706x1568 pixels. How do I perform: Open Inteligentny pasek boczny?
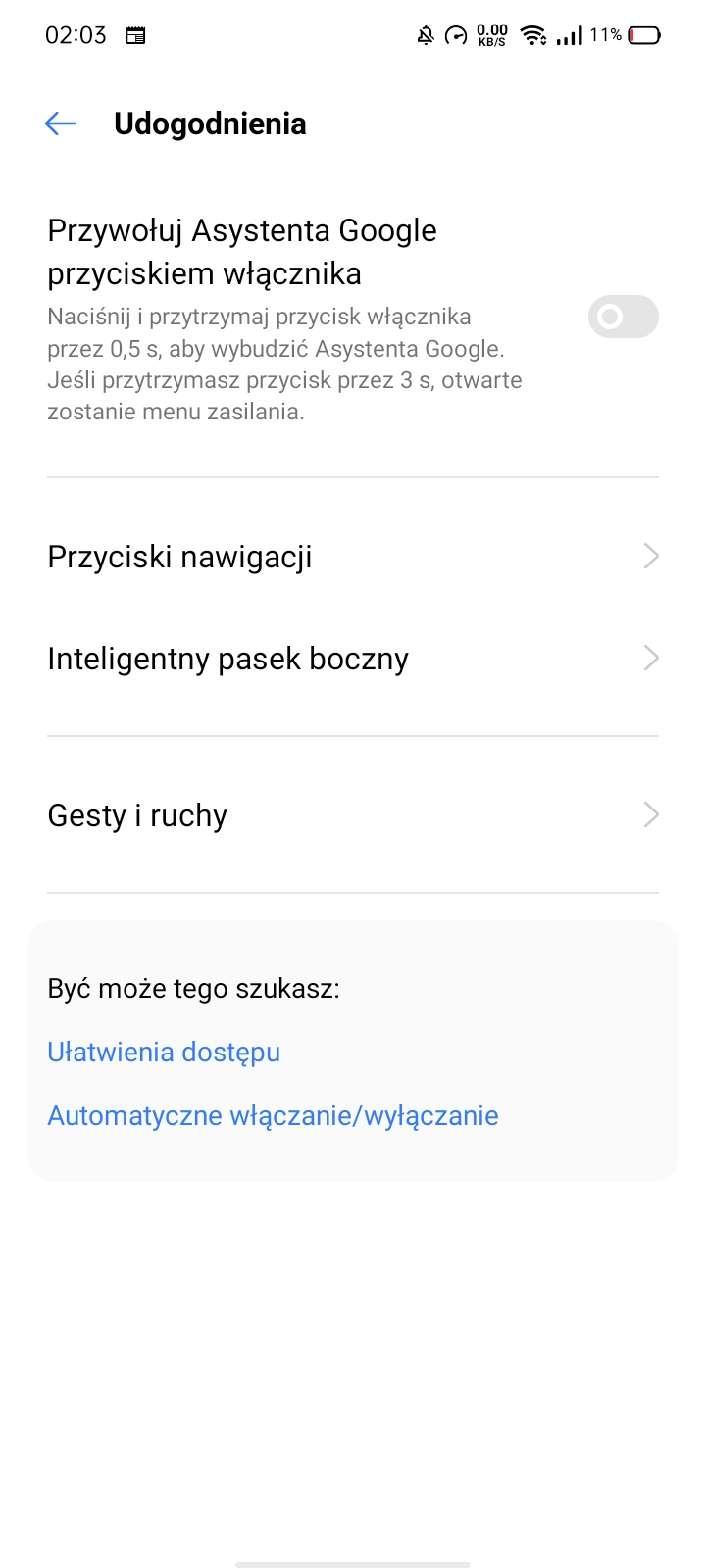click(353, 659)
